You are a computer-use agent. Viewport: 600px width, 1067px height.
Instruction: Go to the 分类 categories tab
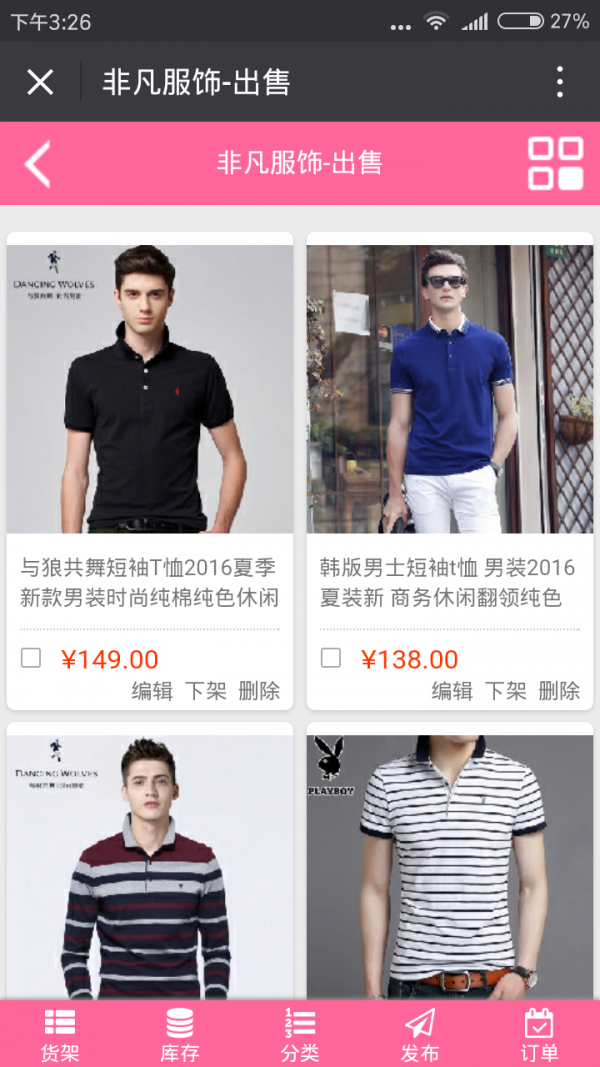(300, 1035)
